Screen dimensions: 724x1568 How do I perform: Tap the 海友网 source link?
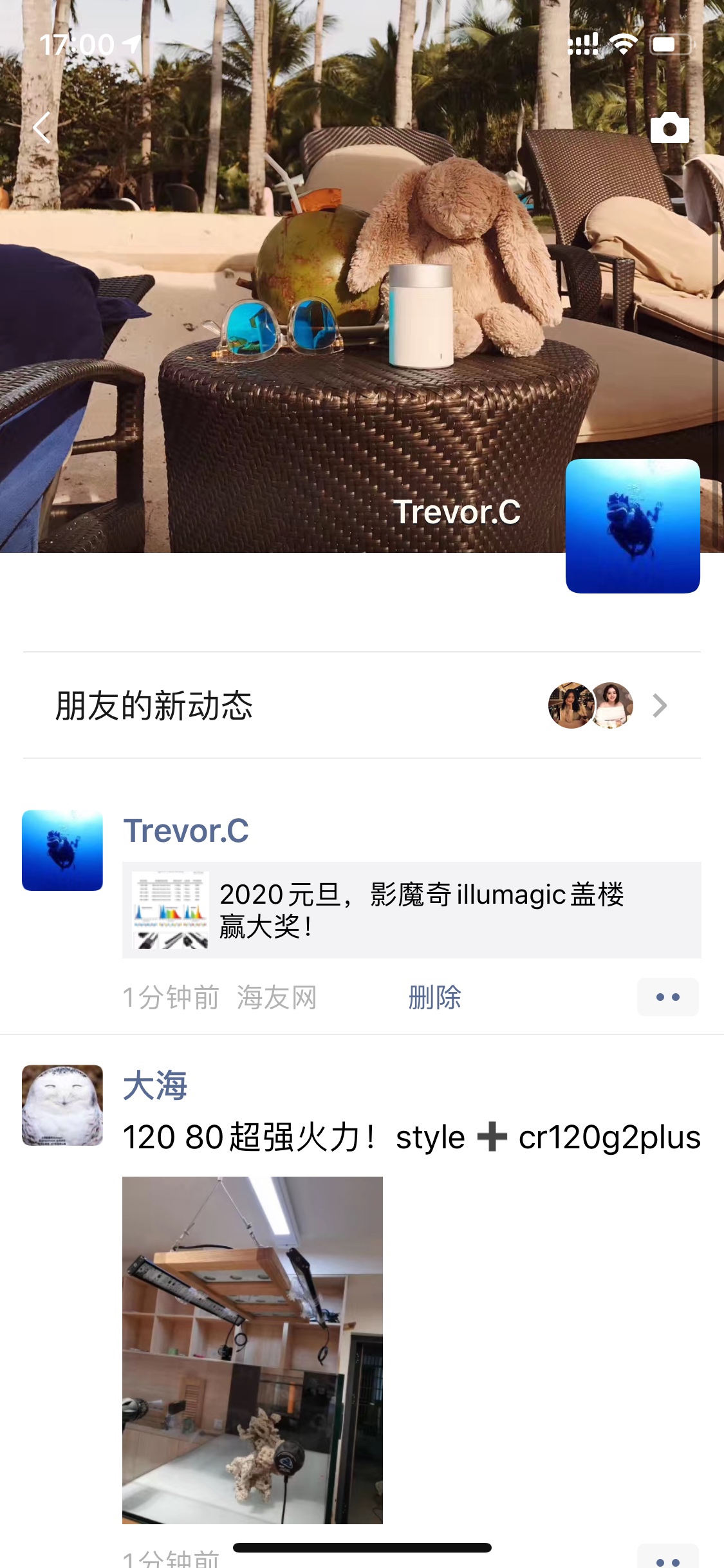[277, 998]
